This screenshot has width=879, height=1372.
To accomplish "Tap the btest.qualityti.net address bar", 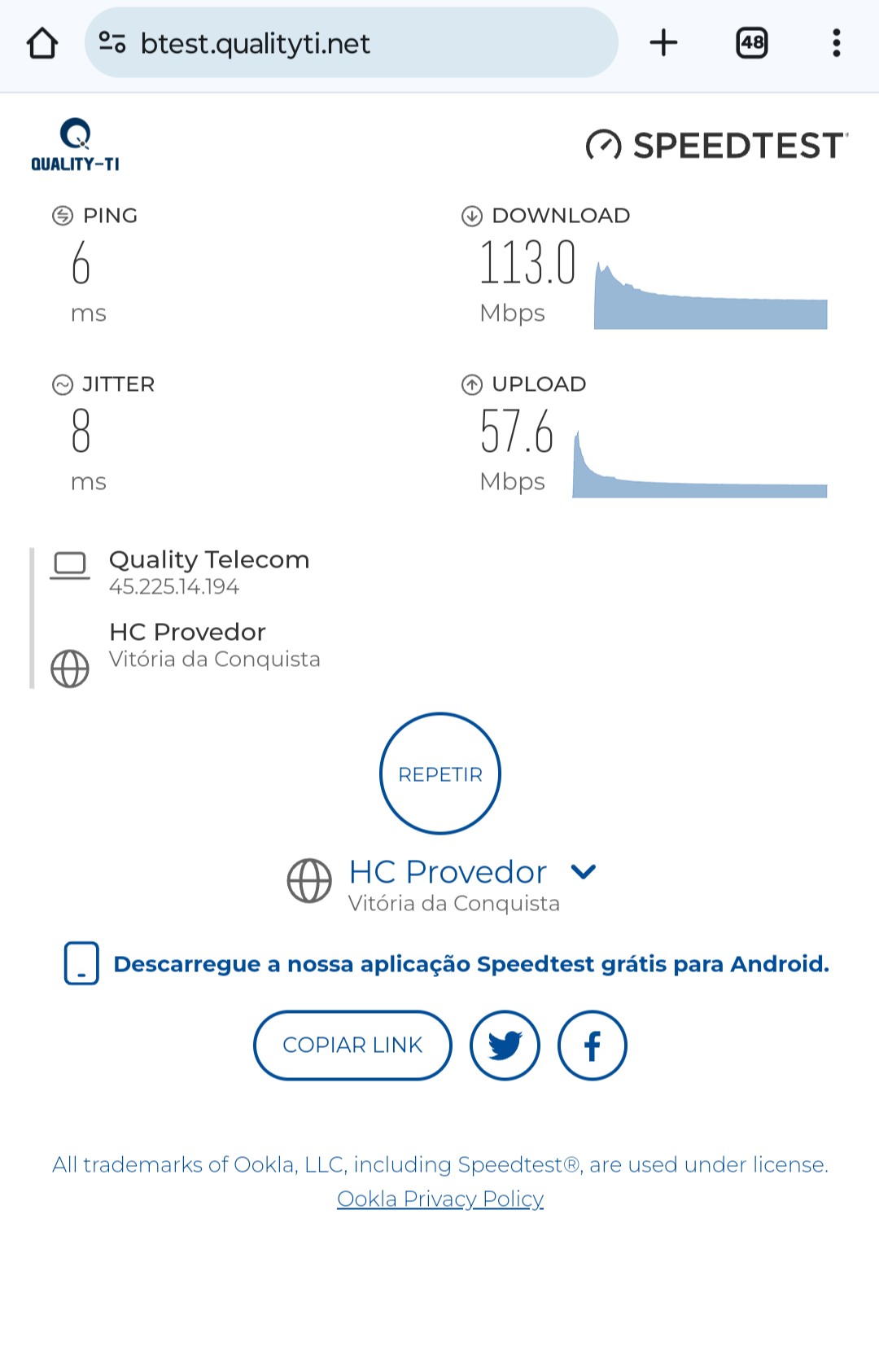I will click(350, 43).
